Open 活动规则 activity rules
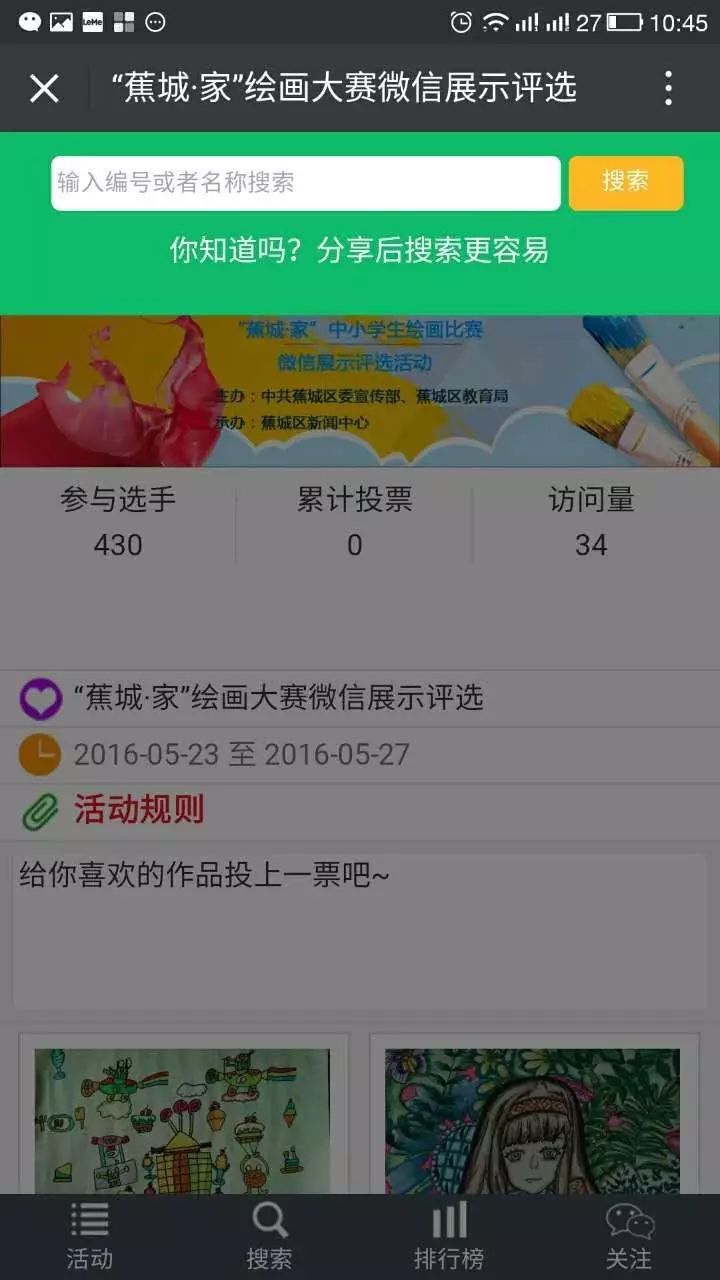Image resolution: width=720 pixels, height=1280 pixels. 139,810
